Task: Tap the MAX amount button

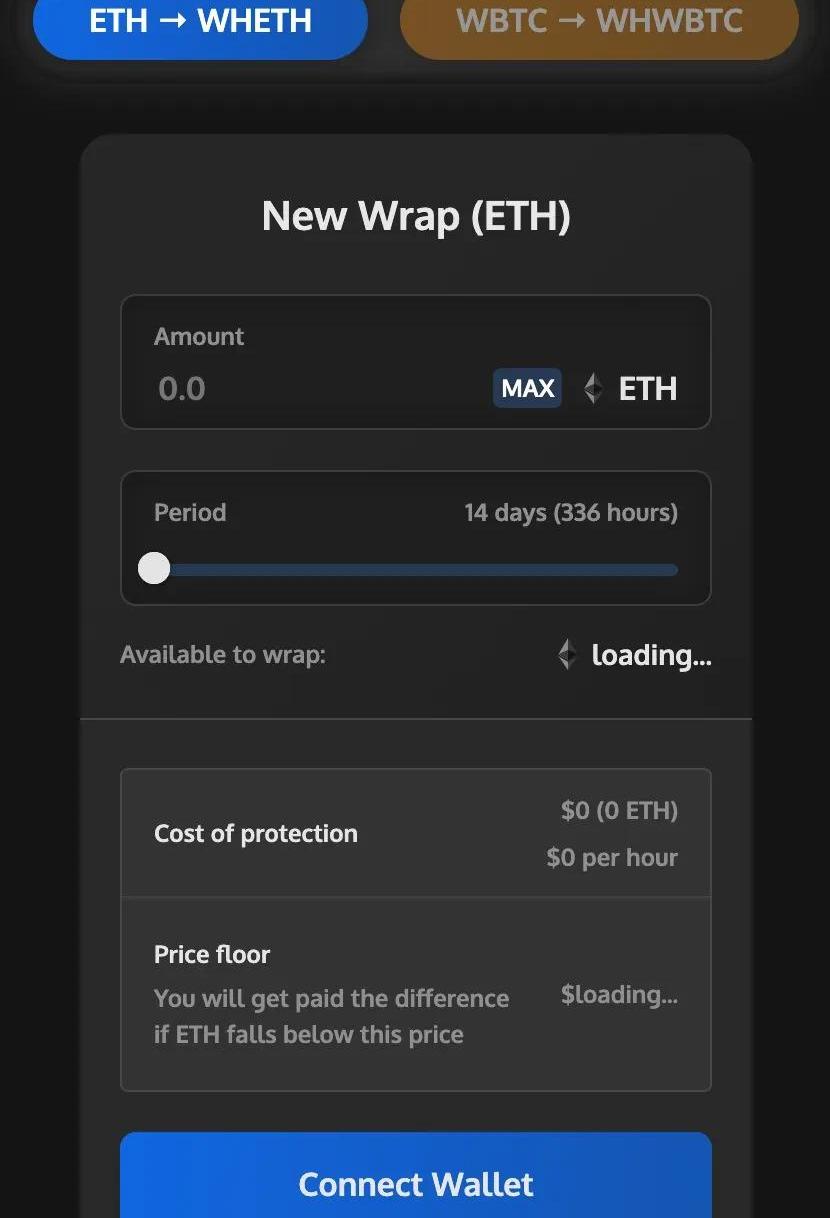Action: click(527, 388)
